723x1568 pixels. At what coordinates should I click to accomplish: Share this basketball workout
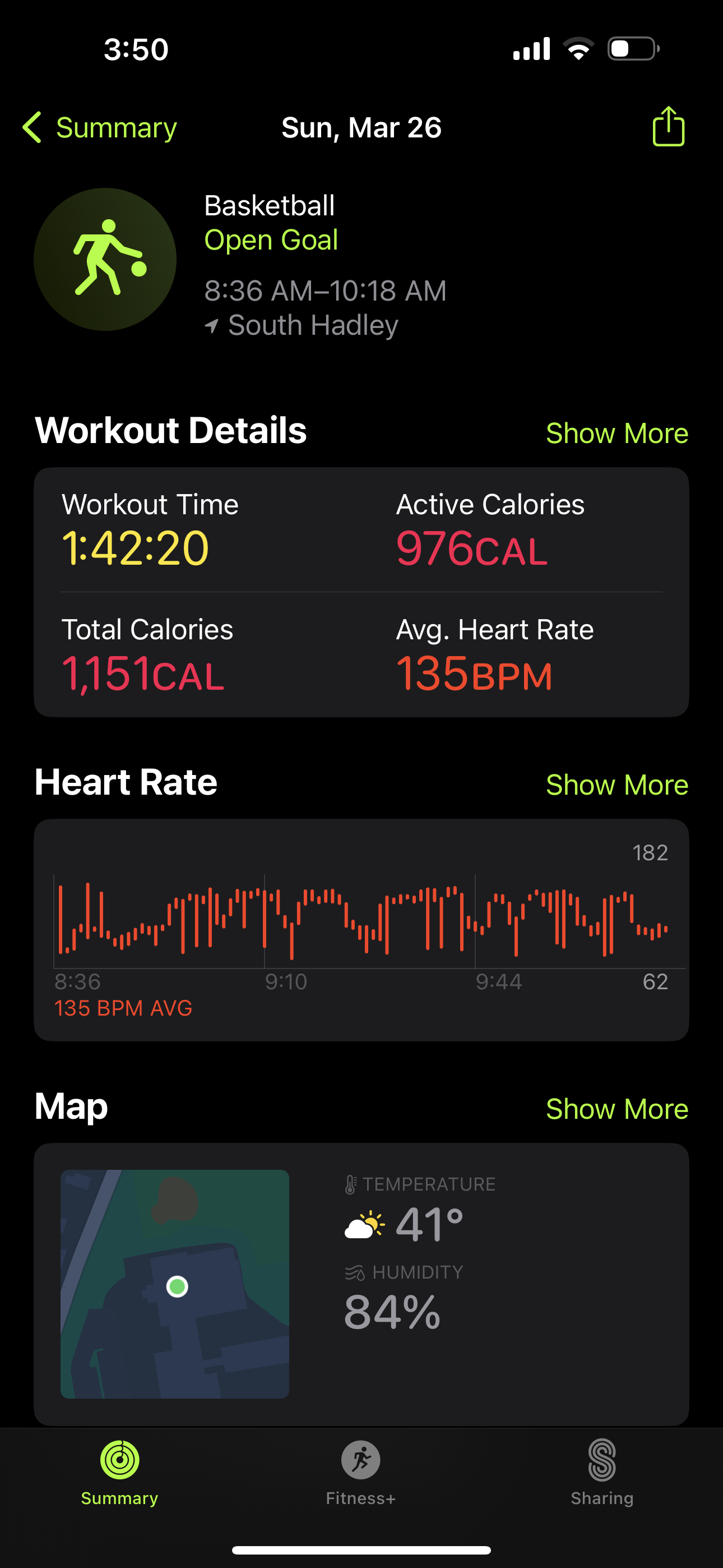click(x=668, y=127)
